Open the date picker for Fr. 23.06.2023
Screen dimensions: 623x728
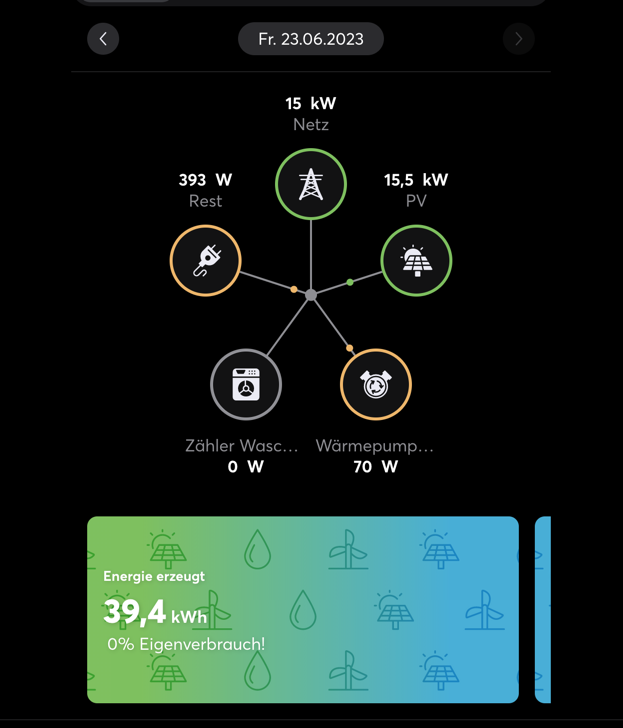click(310, 39)
